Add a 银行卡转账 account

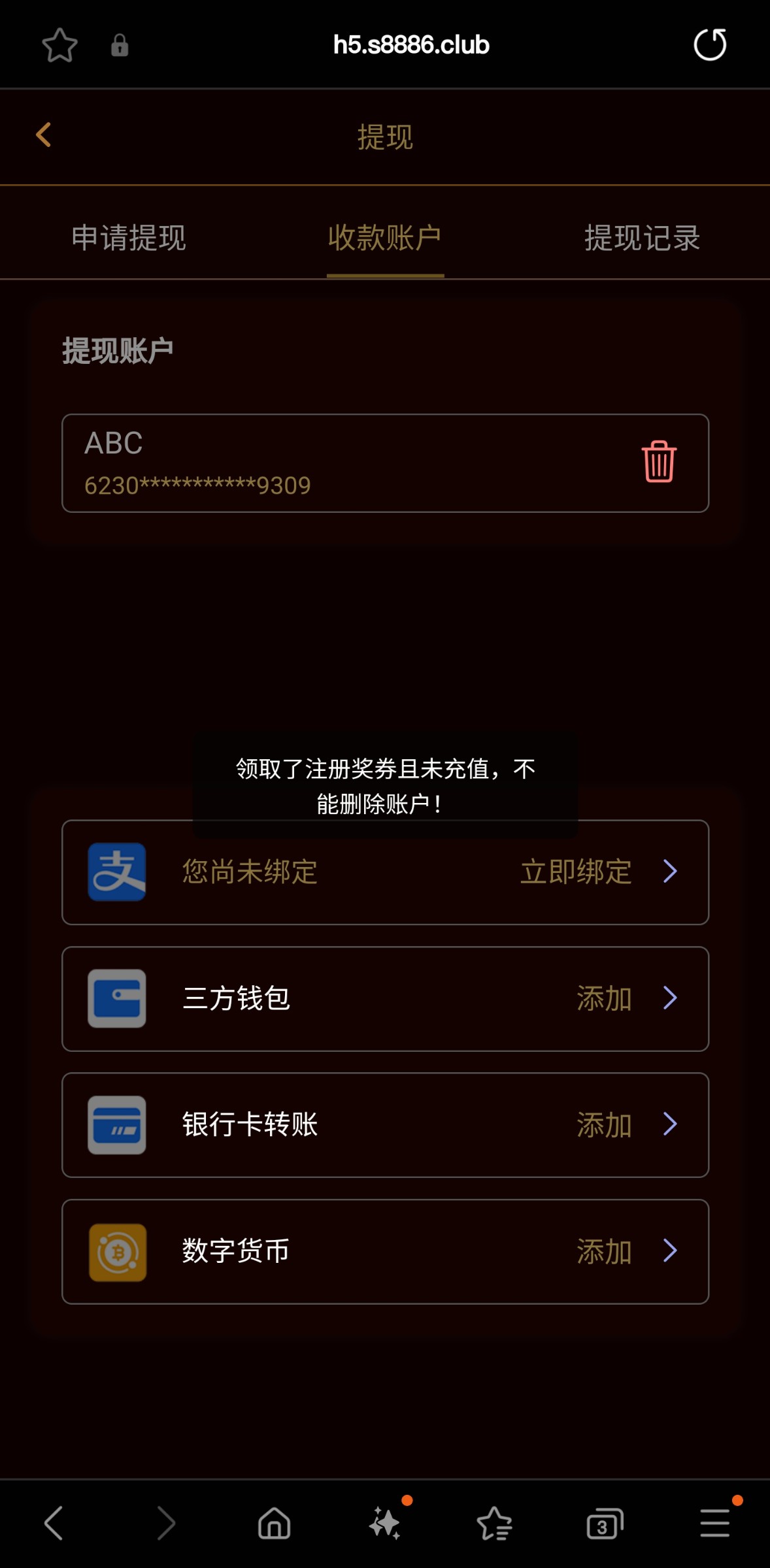click(604, 1125)
